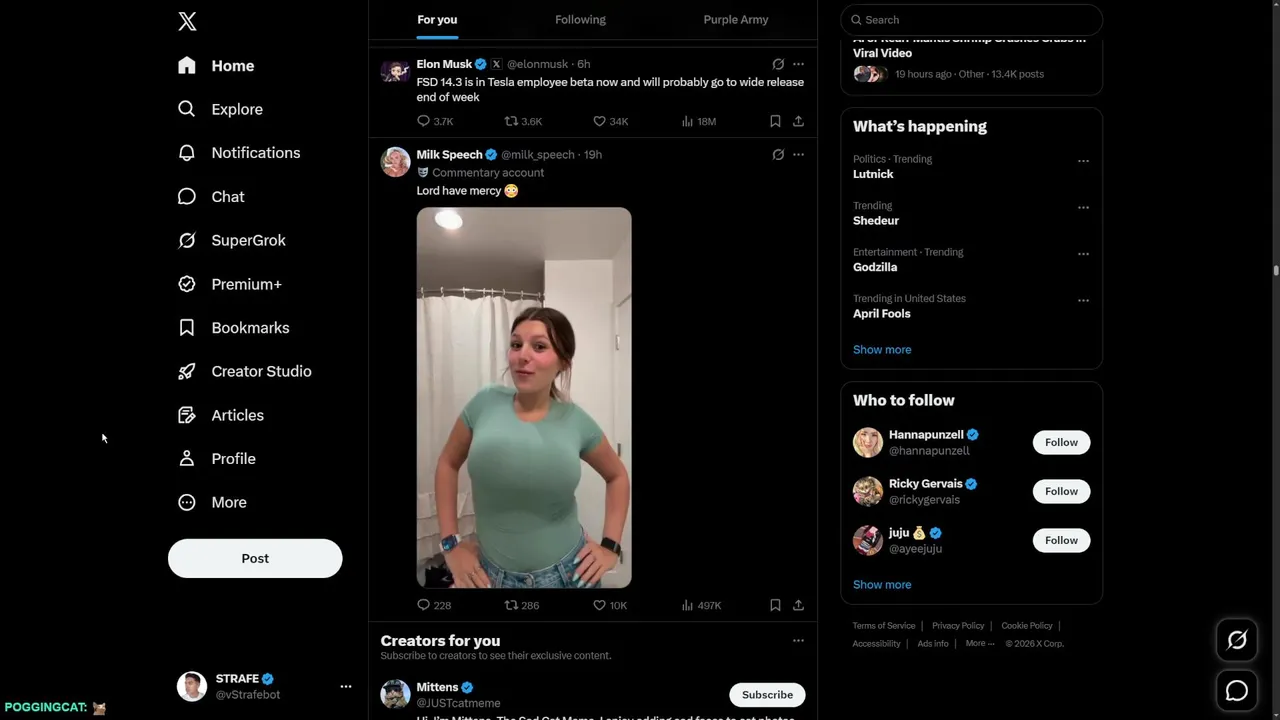Open the floating Grok button
The image size is (1280, 720).
(1237, 641)
